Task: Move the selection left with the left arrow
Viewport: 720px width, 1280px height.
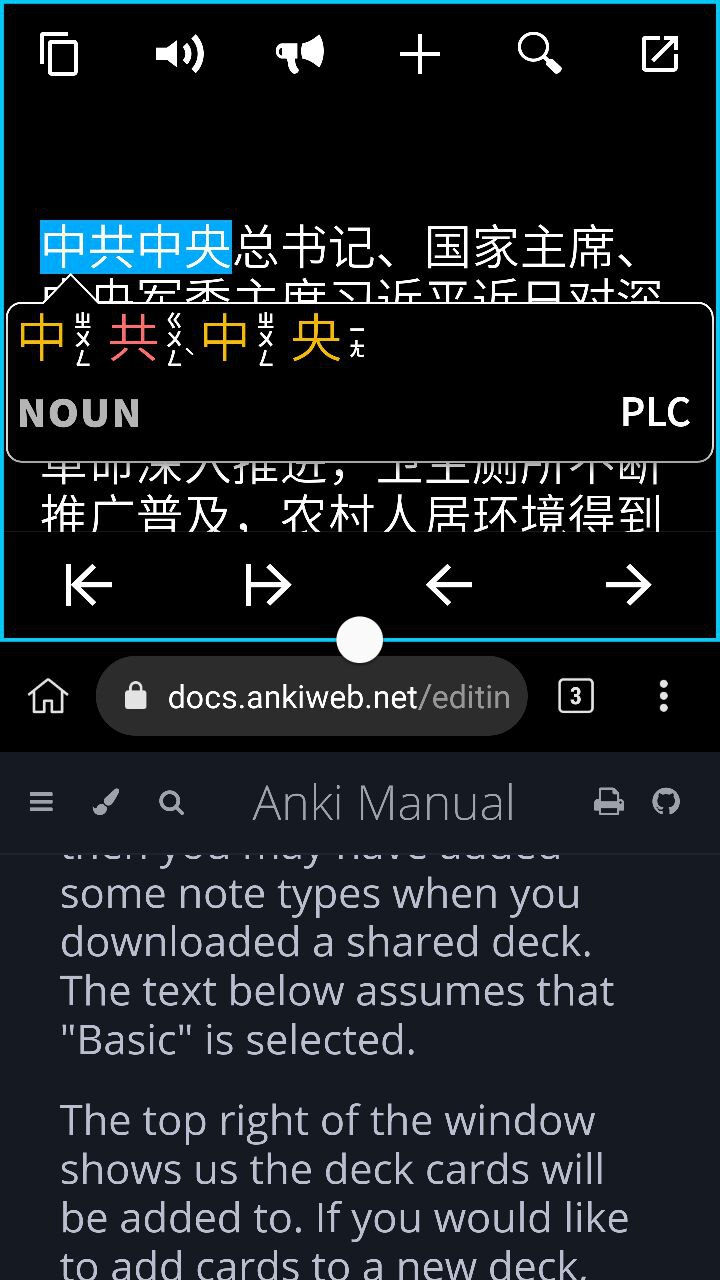Action: click(x=449, y=585)
